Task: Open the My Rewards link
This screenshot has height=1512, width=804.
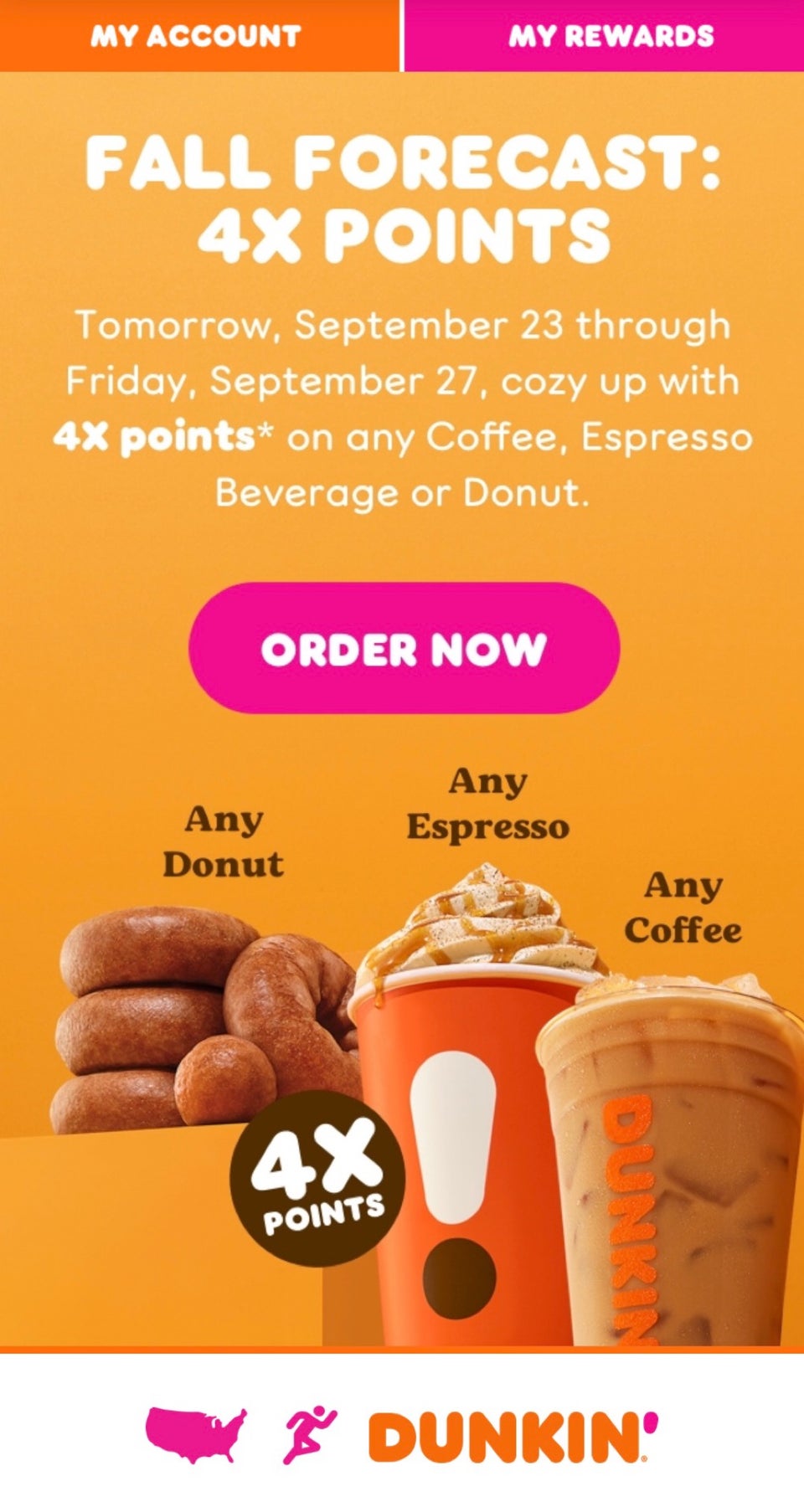Action: [611, 36]
